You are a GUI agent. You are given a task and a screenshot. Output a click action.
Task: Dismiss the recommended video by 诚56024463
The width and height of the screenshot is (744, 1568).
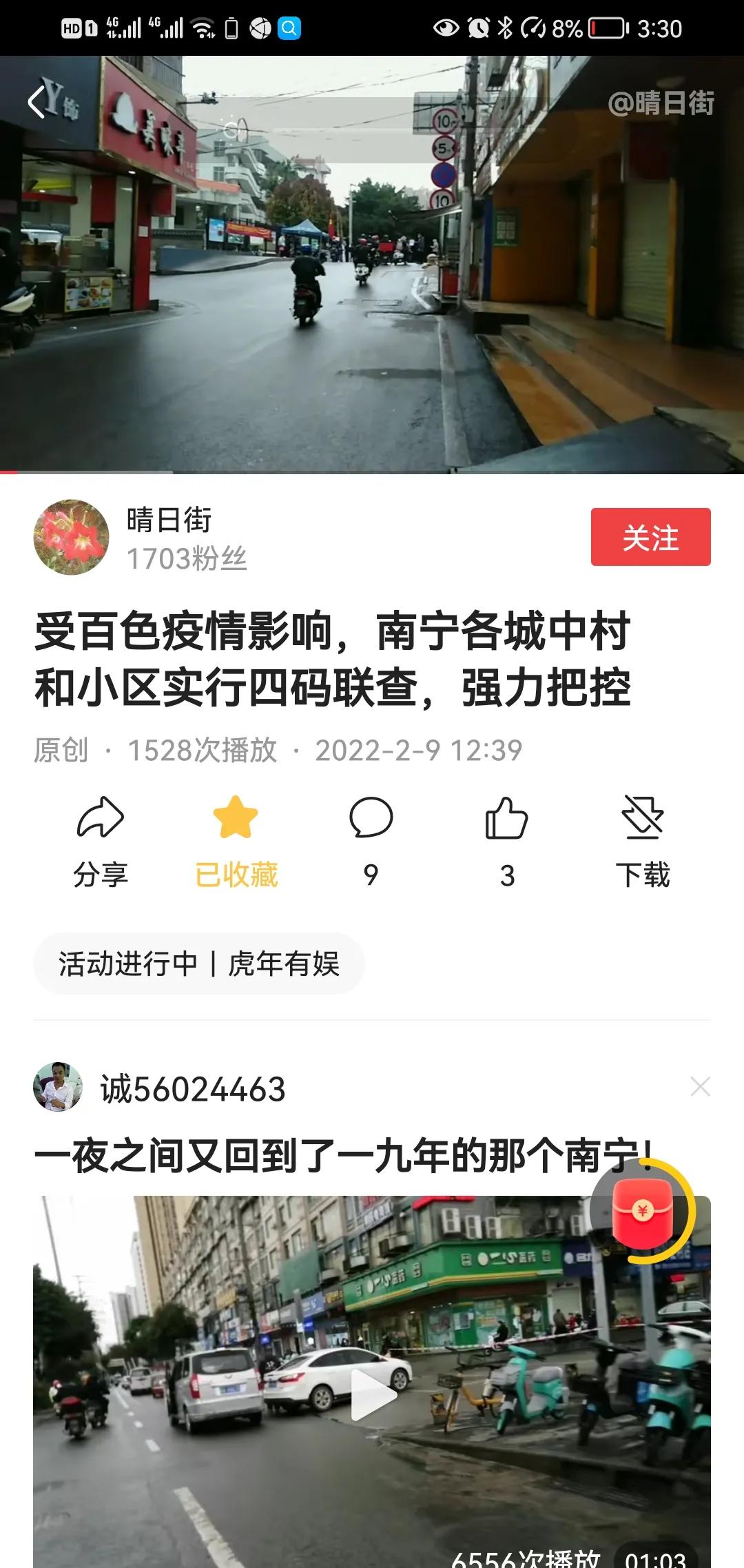pos(700,1087)
